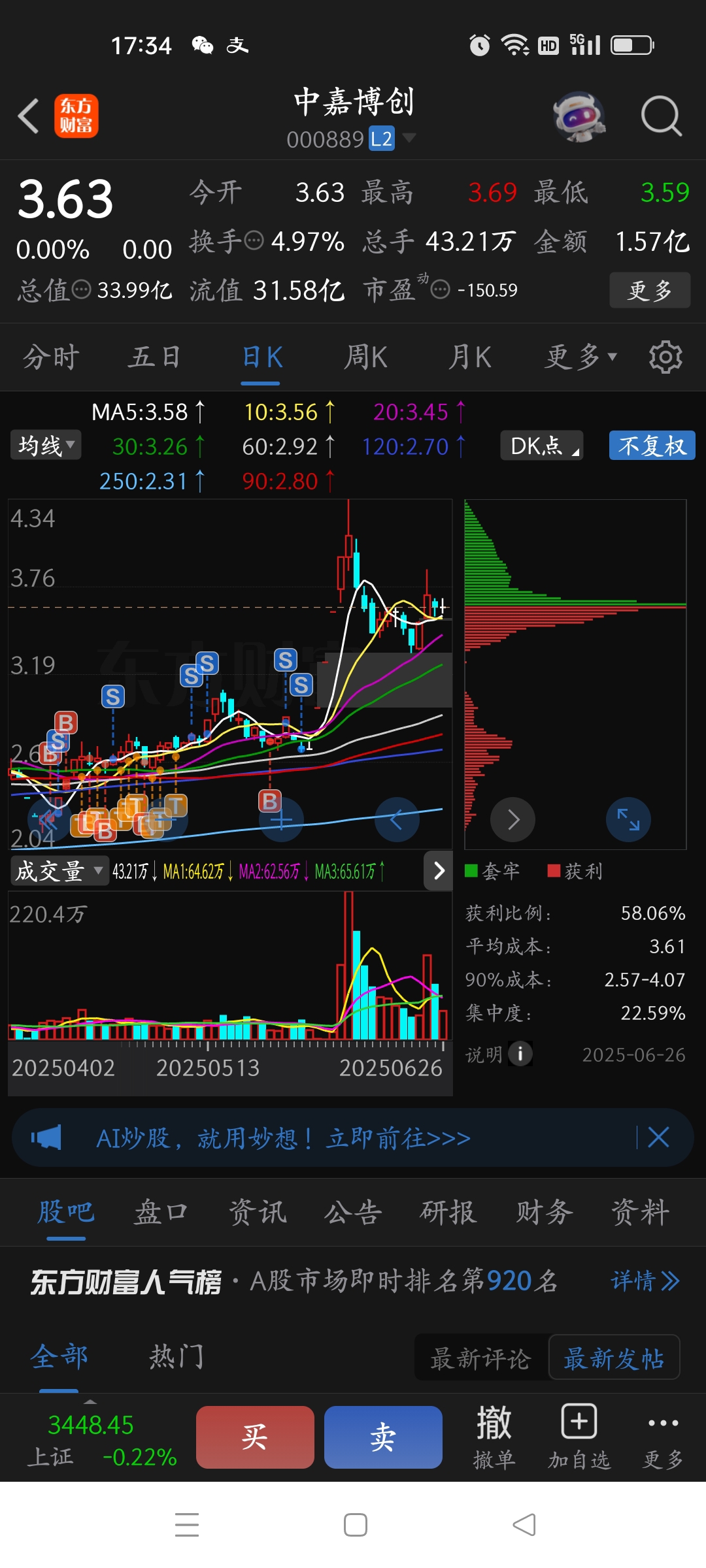Open the 均线 indicator dropdown

coord(46,446)
